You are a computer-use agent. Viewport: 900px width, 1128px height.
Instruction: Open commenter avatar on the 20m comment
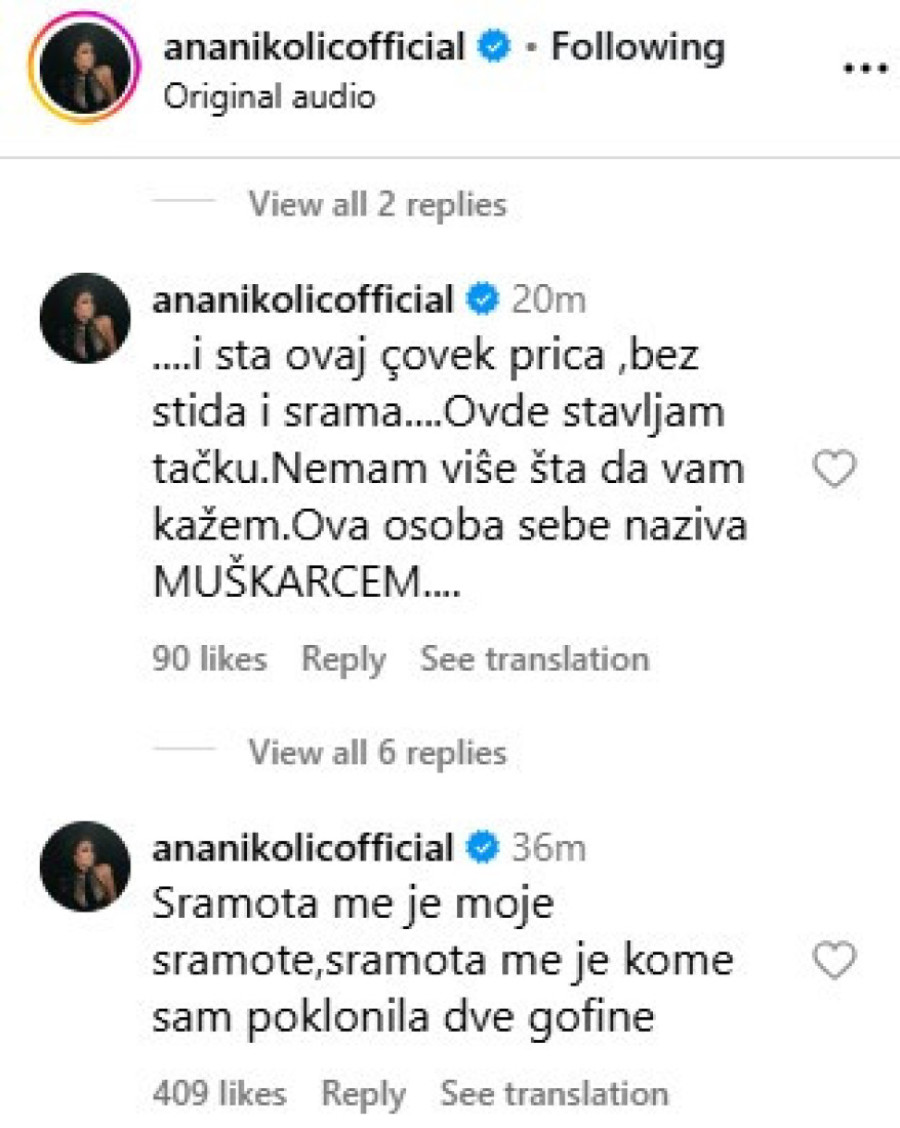tap(85, 317)
